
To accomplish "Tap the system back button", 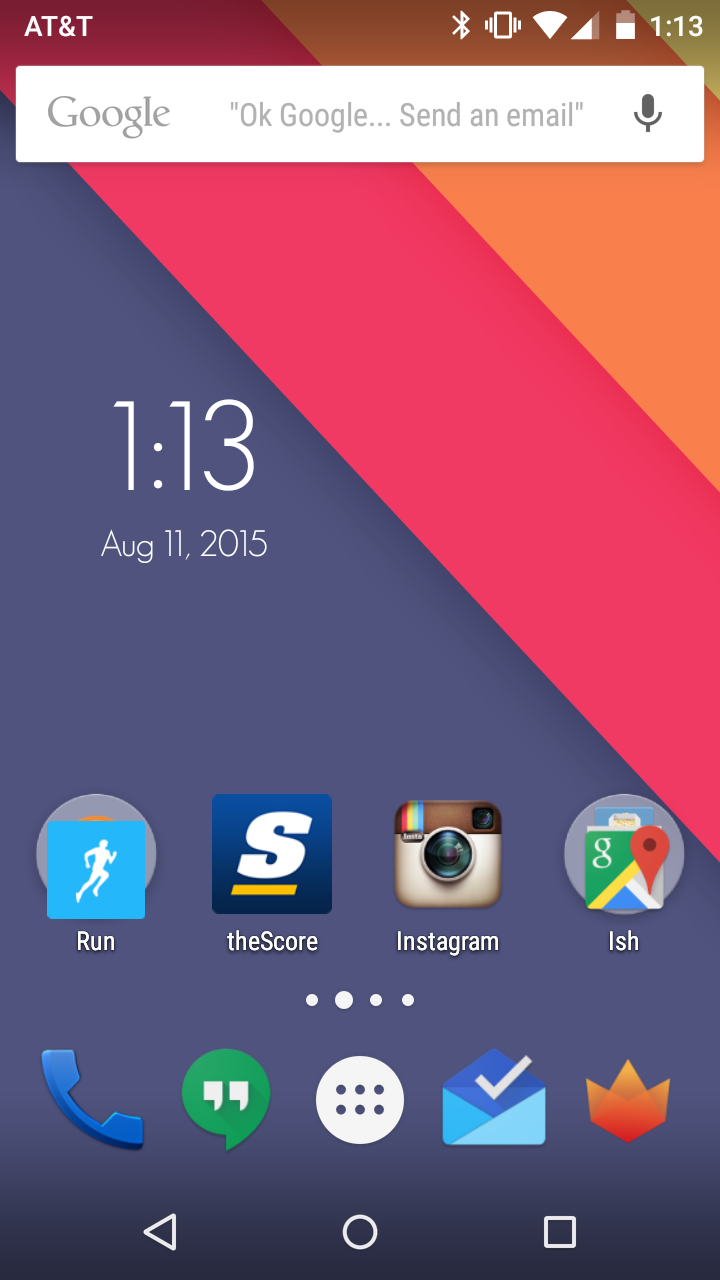I will coord(160,1232).
